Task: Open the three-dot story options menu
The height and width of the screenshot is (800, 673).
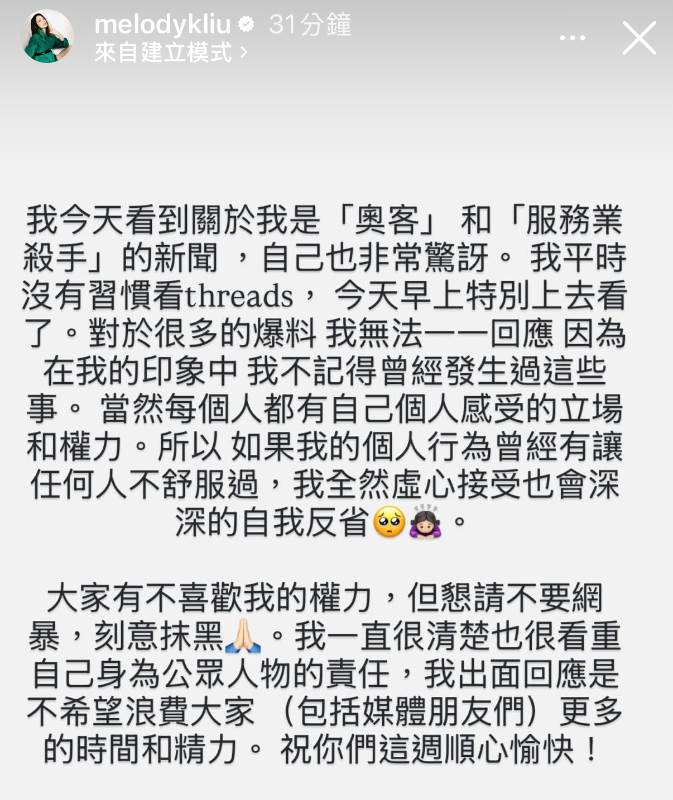Action: [573, 38]
